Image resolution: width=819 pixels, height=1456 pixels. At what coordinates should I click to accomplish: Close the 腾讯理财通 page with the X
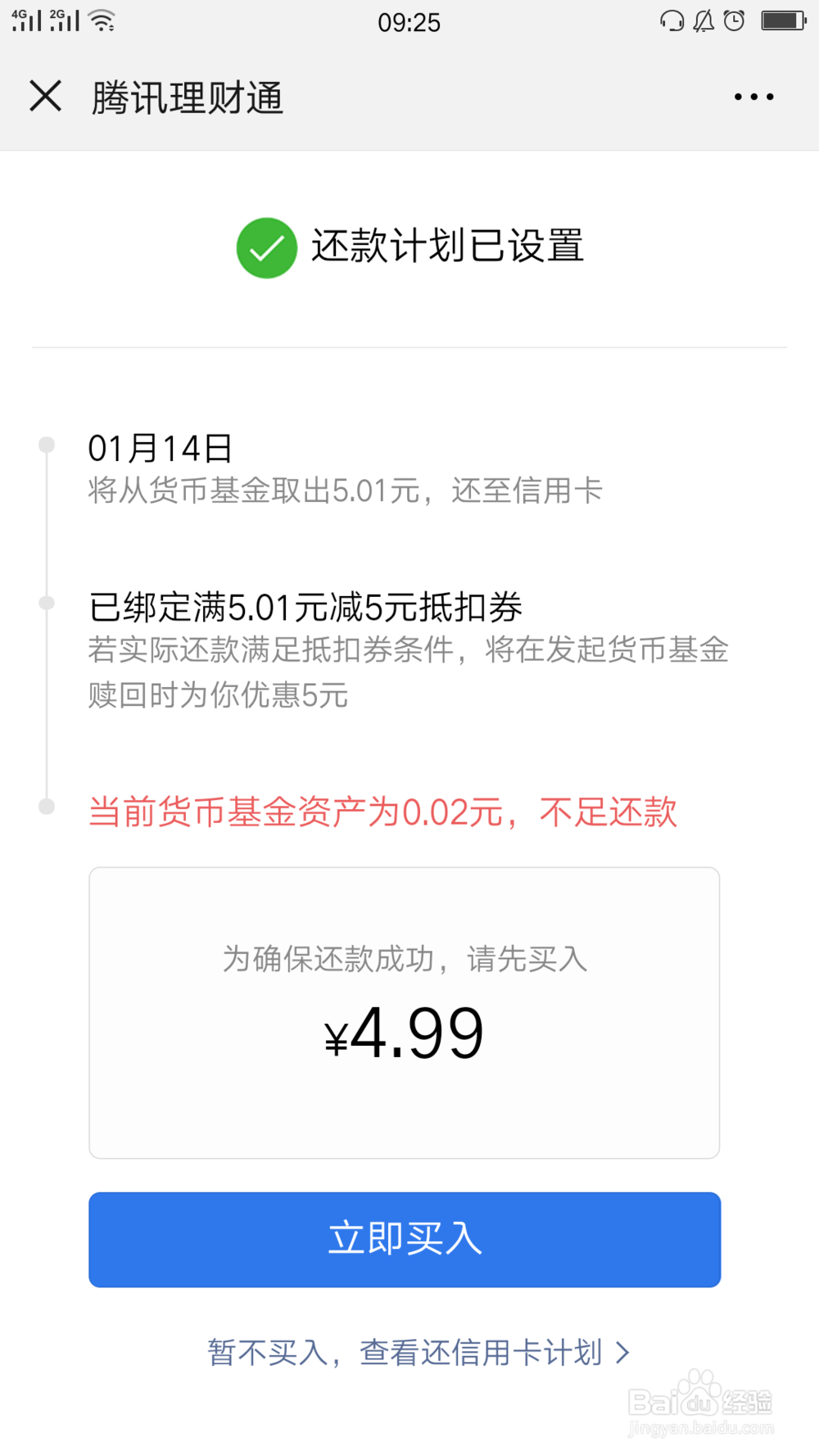[46, 96]
